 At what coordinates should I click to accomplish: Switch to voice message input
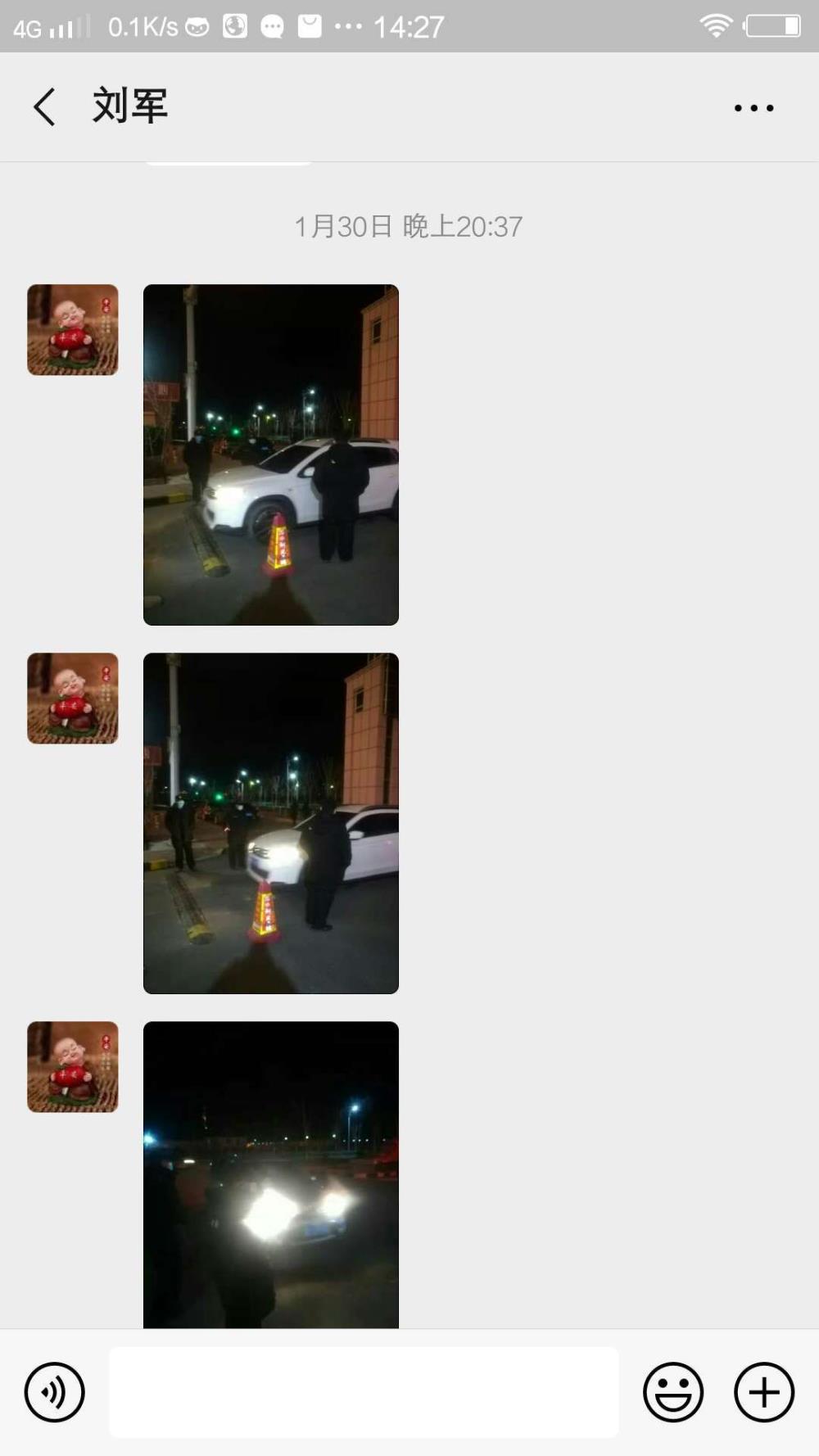(54, 1391)
